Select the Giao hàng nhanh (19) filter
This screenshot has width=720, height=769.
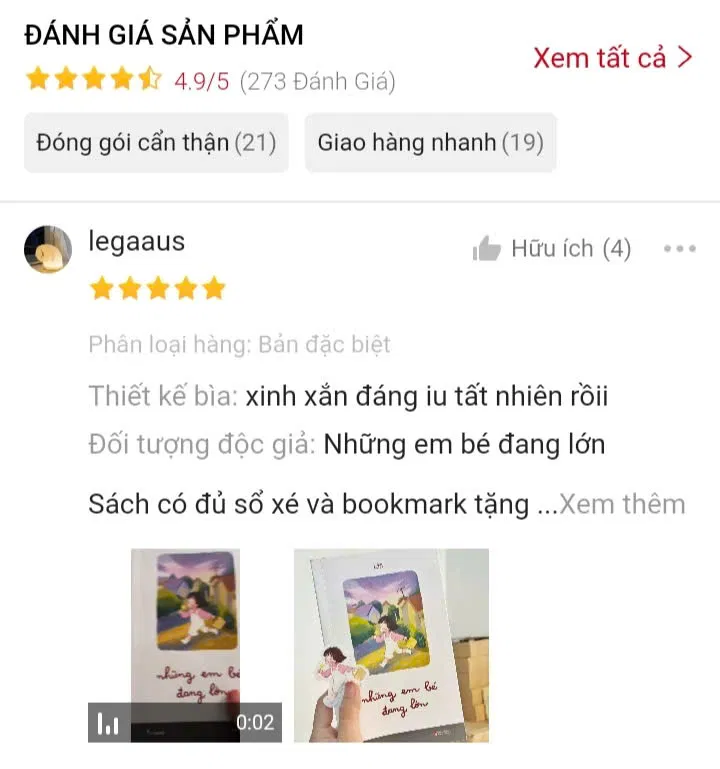point(430,142)
